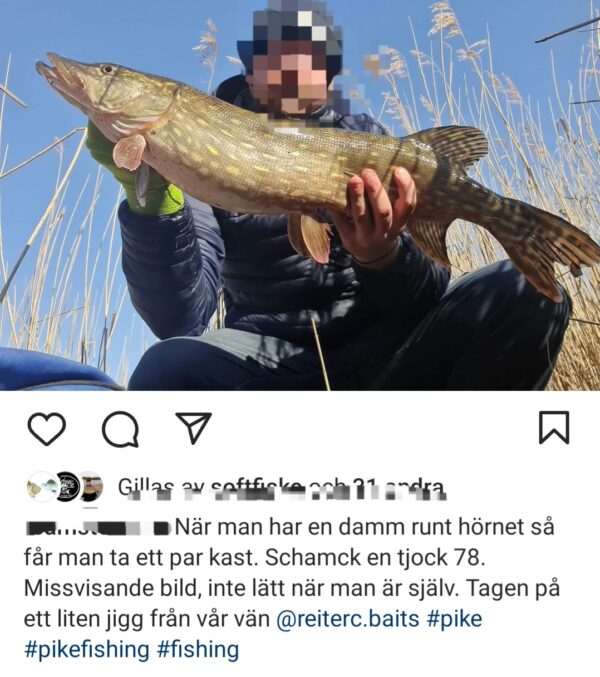
Task: Open comments on this post
Action: click(120, 429)
